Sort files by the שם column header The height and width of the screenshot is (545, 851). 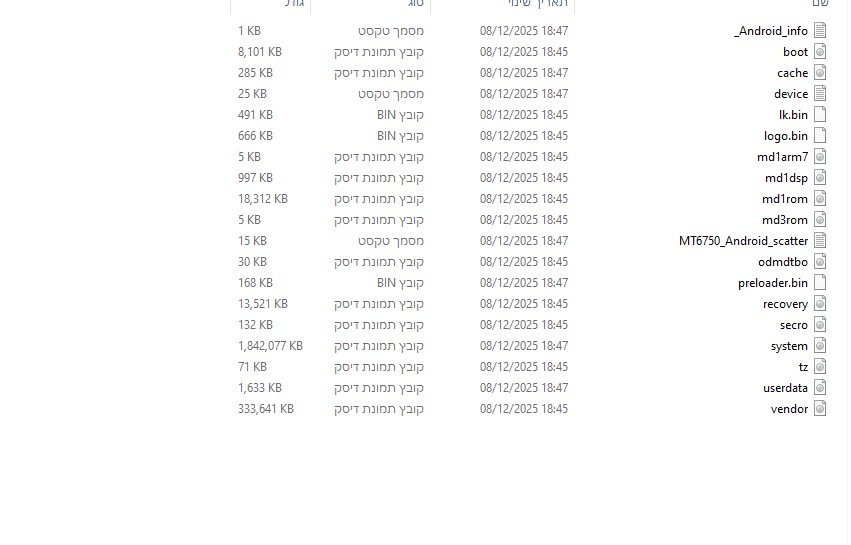coord(819,5)
